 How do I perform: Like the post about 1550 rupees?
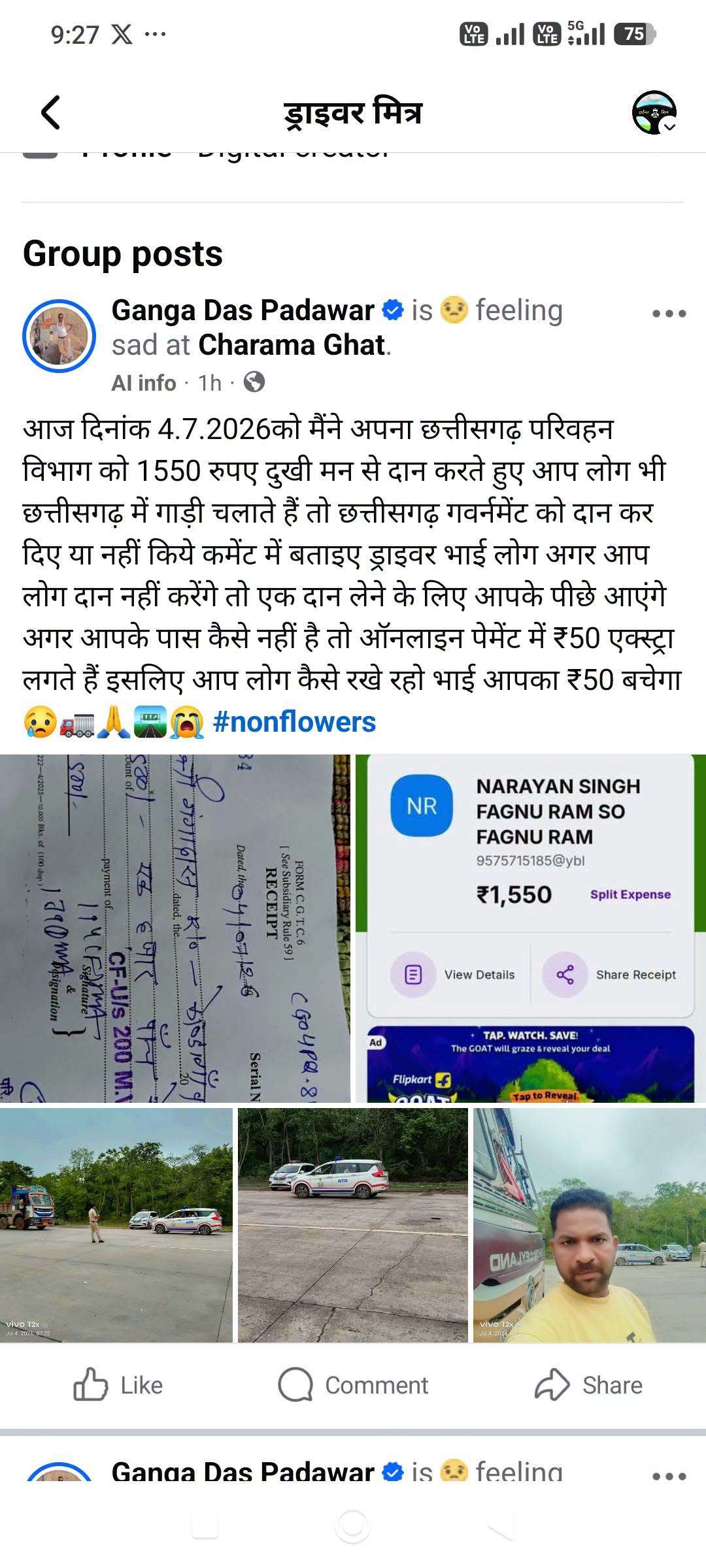[x=118, y=1385]
